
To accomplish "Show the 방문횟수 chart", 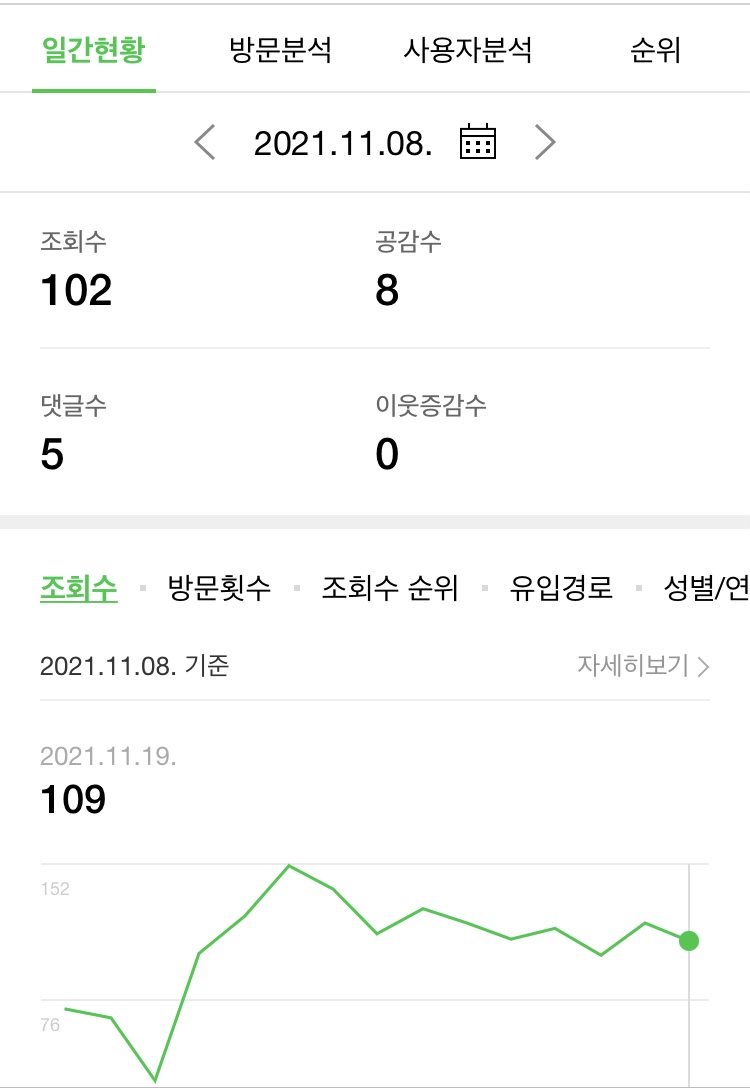I will click(x=219, y=588).
